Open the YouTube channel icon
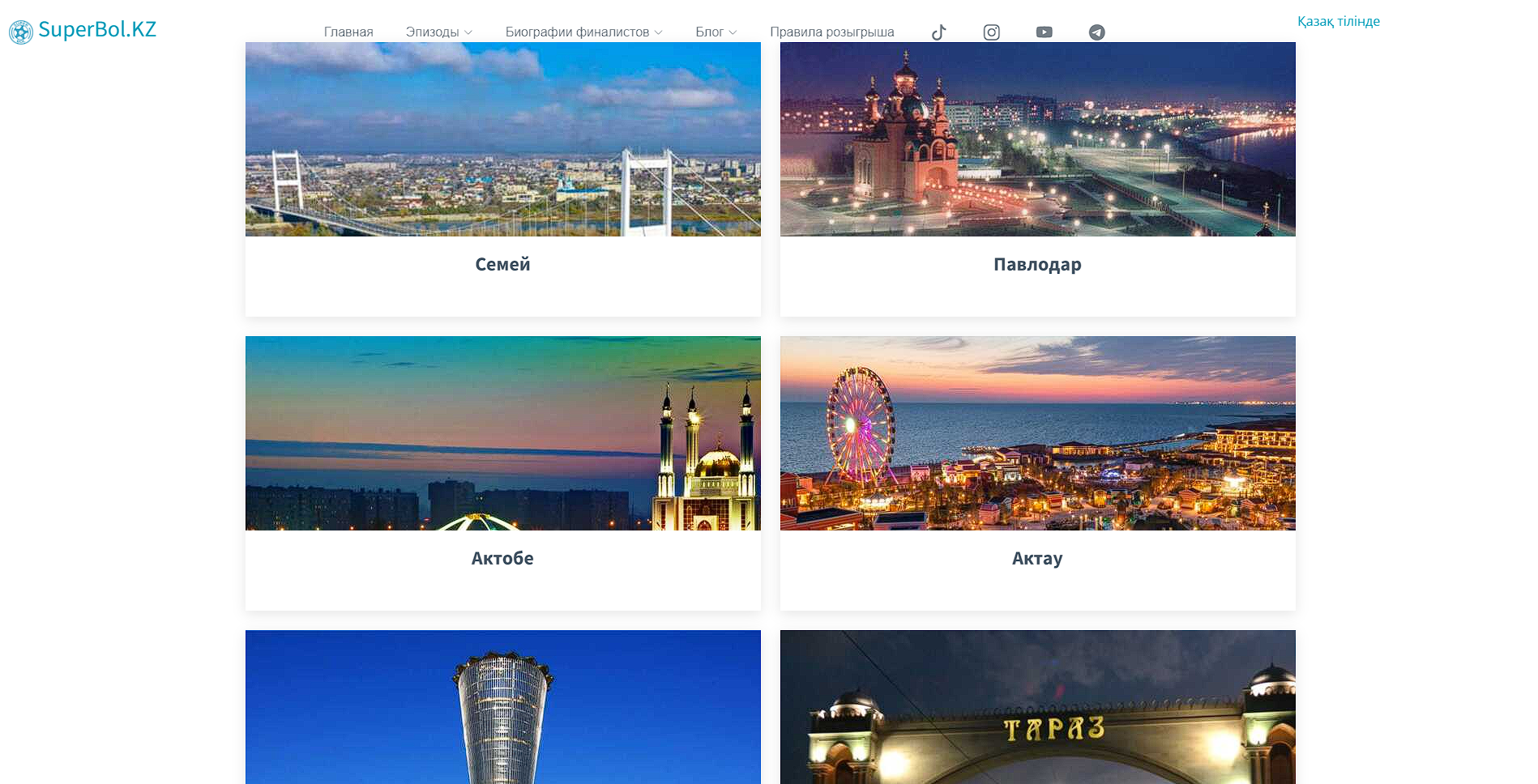Image resolution: width=1538 pixels, height=784 pixels. coord(1044,32)
